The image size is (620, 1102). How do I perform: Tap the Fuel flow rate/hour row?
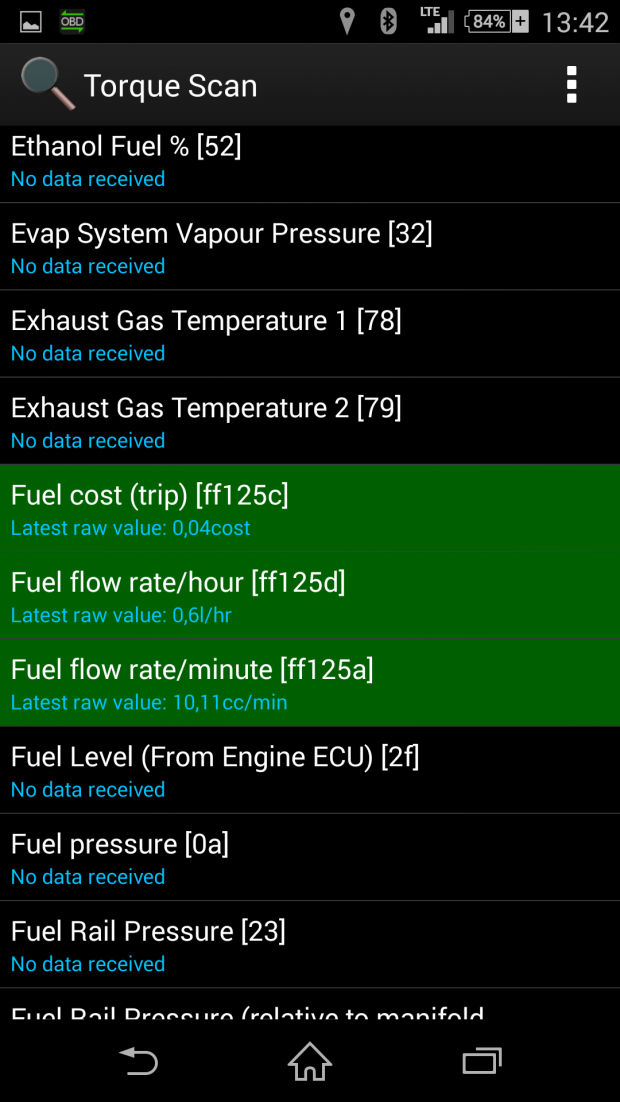310,595
